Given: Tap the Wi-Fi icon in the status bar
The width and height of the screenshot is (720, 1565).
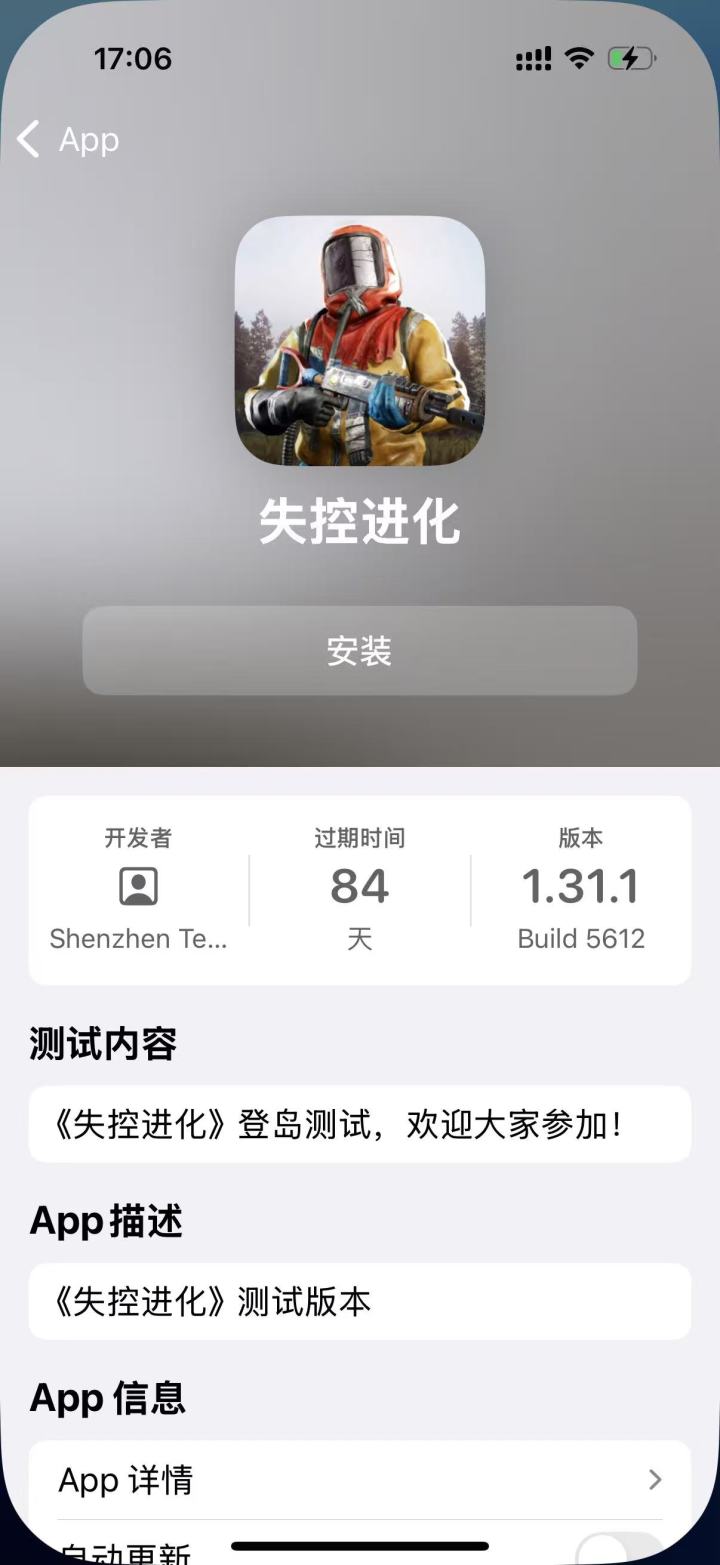Looking at the screenshot, I should click(578, 58).
